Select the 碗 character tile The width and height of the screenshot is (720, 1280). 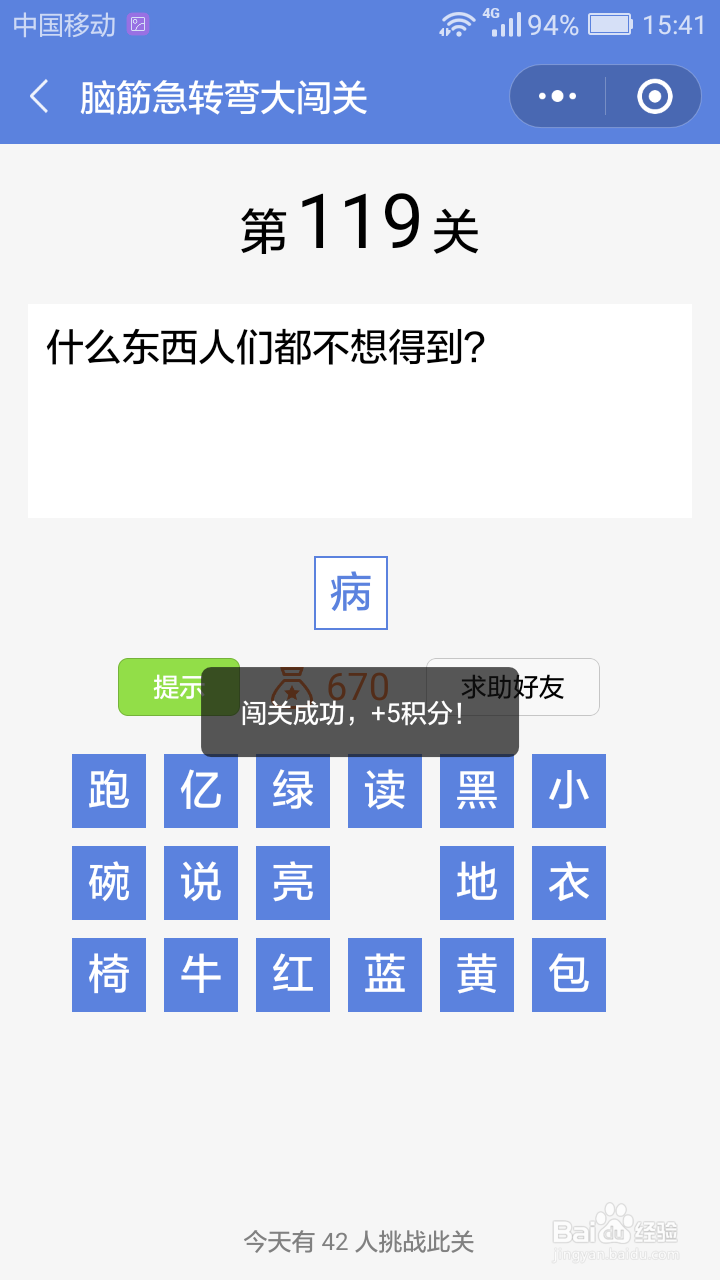(109, 883)
